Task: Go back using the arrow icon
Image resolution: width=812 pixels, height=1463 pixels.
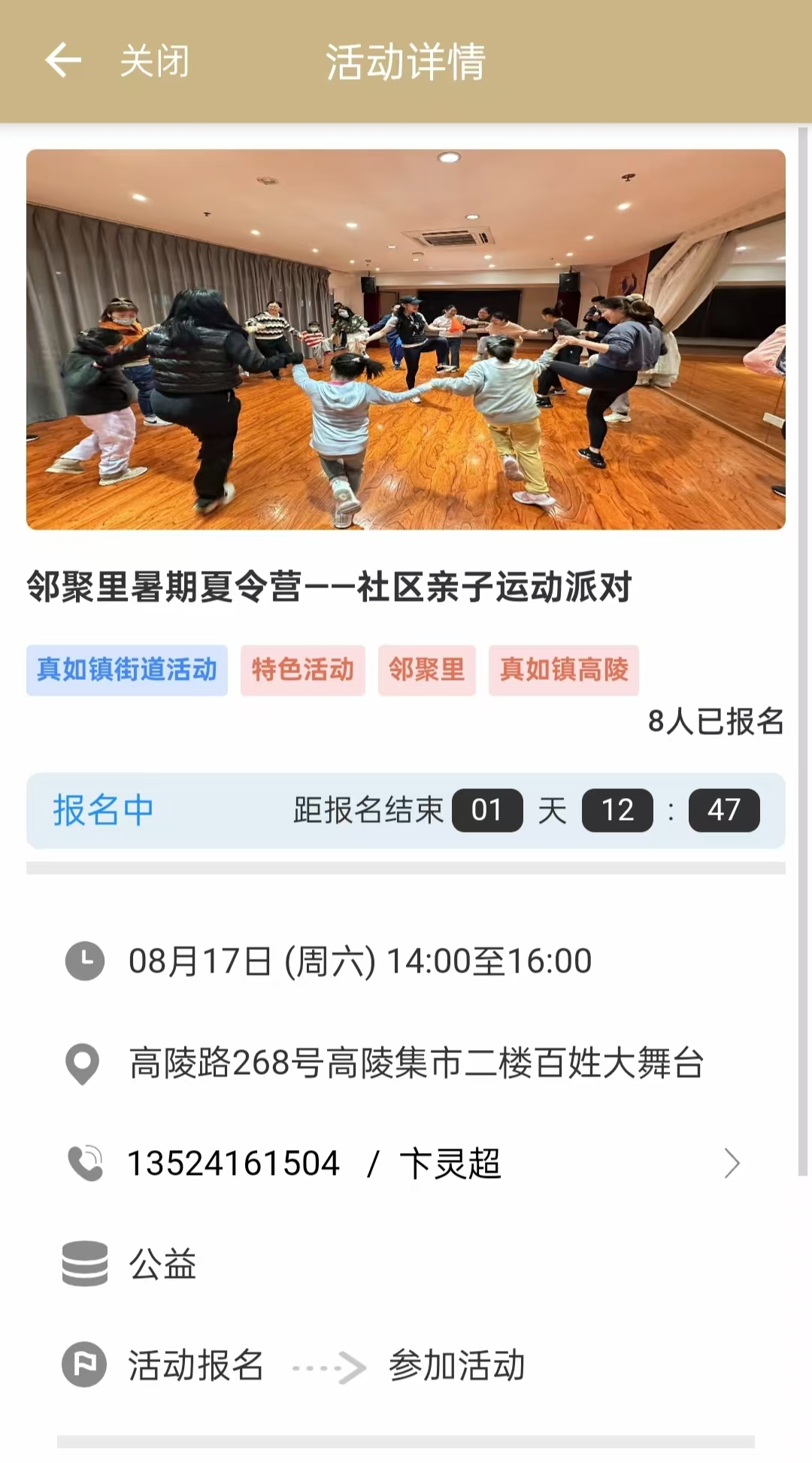Action: click(63, 61)
